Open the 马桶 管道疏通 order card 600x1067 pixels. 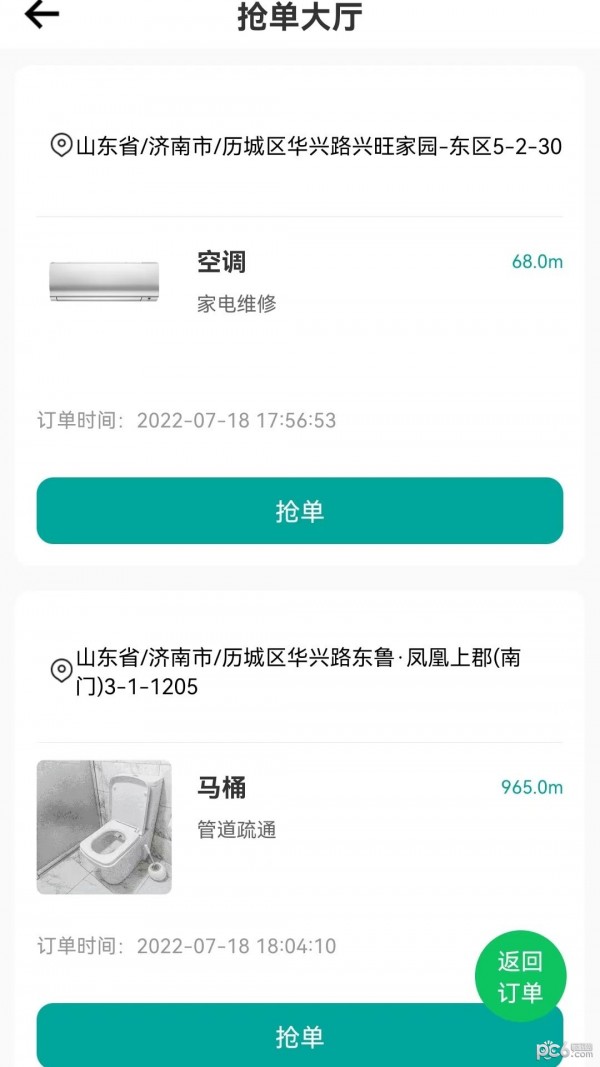click(x=300, y=808)
